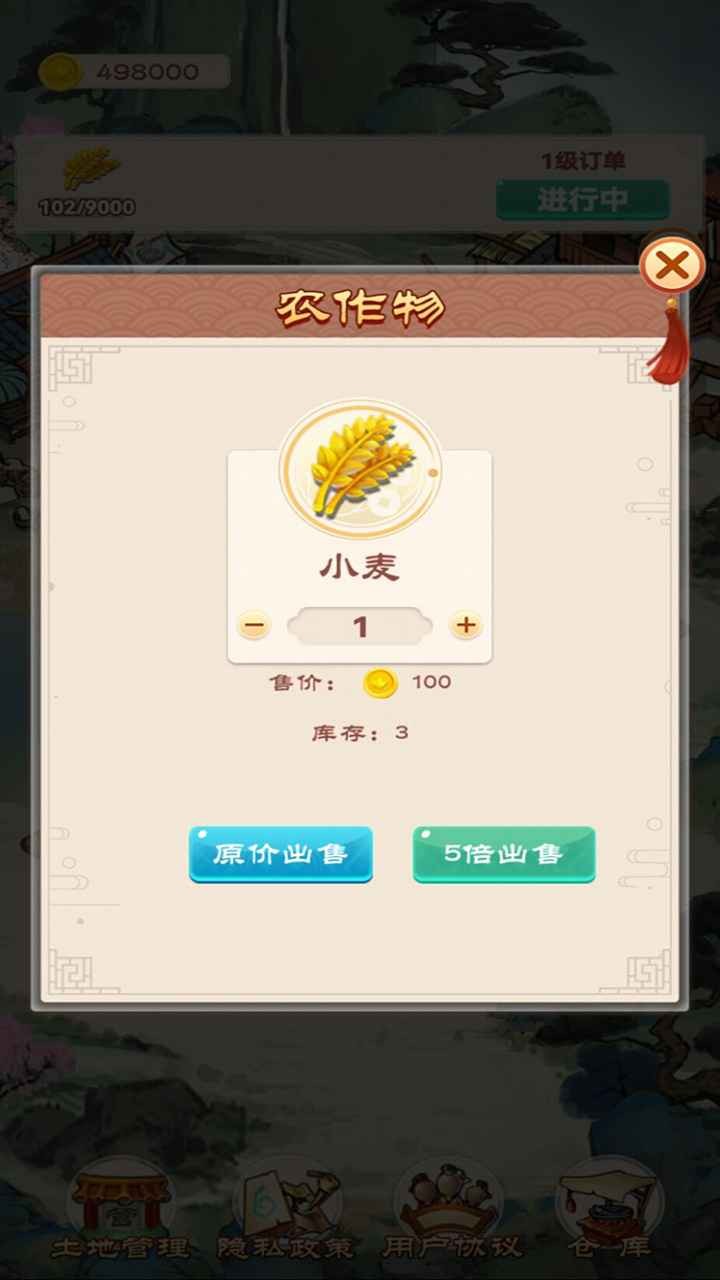This screenshot has width=720, height=1280.
Task: Close the 农作物 dialog
Action: (x=672, y=266)
